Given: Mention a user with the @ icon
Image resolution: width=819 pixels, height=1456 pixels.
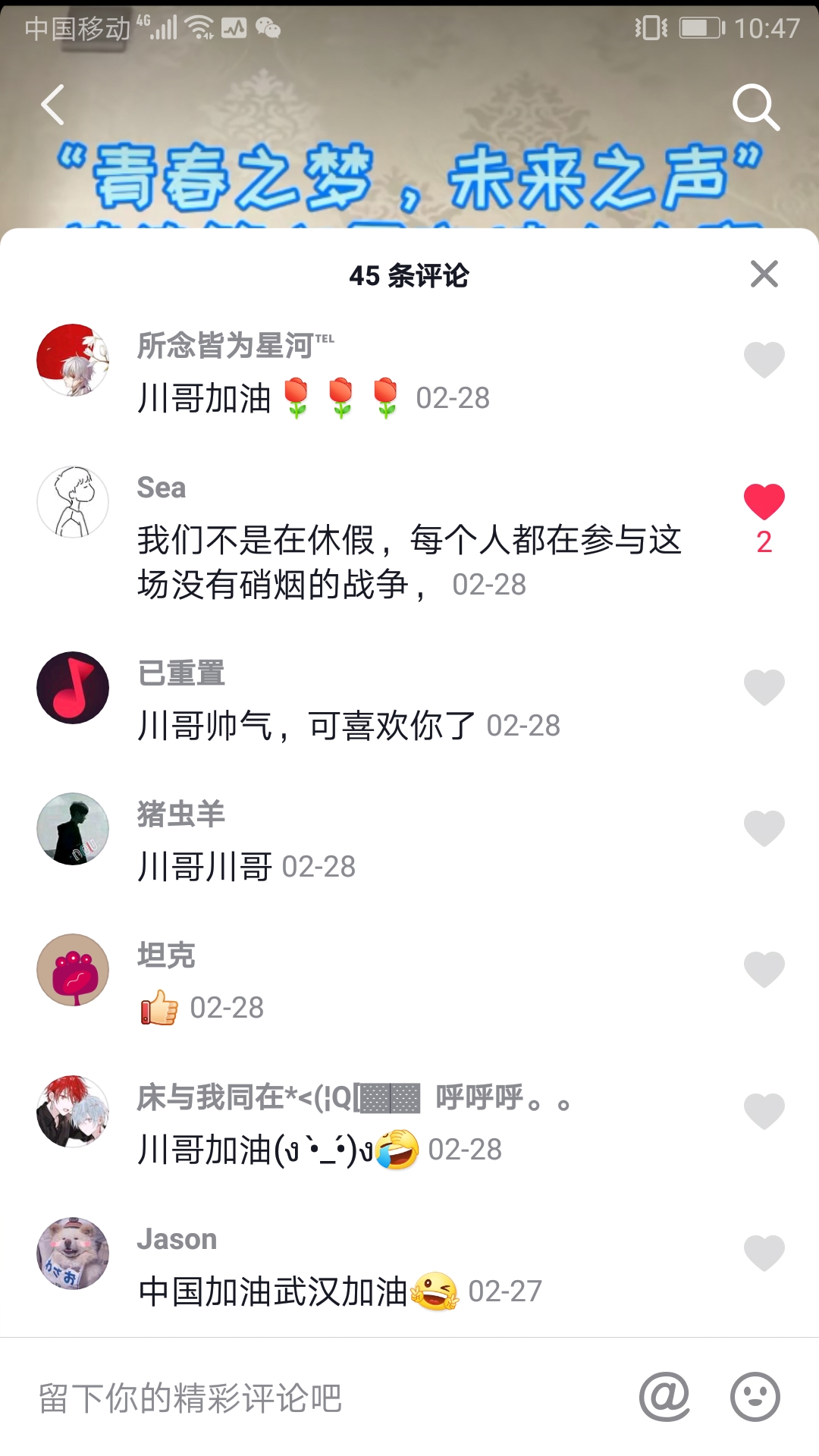Looking at the screenshot, I should coord(664,1396).
